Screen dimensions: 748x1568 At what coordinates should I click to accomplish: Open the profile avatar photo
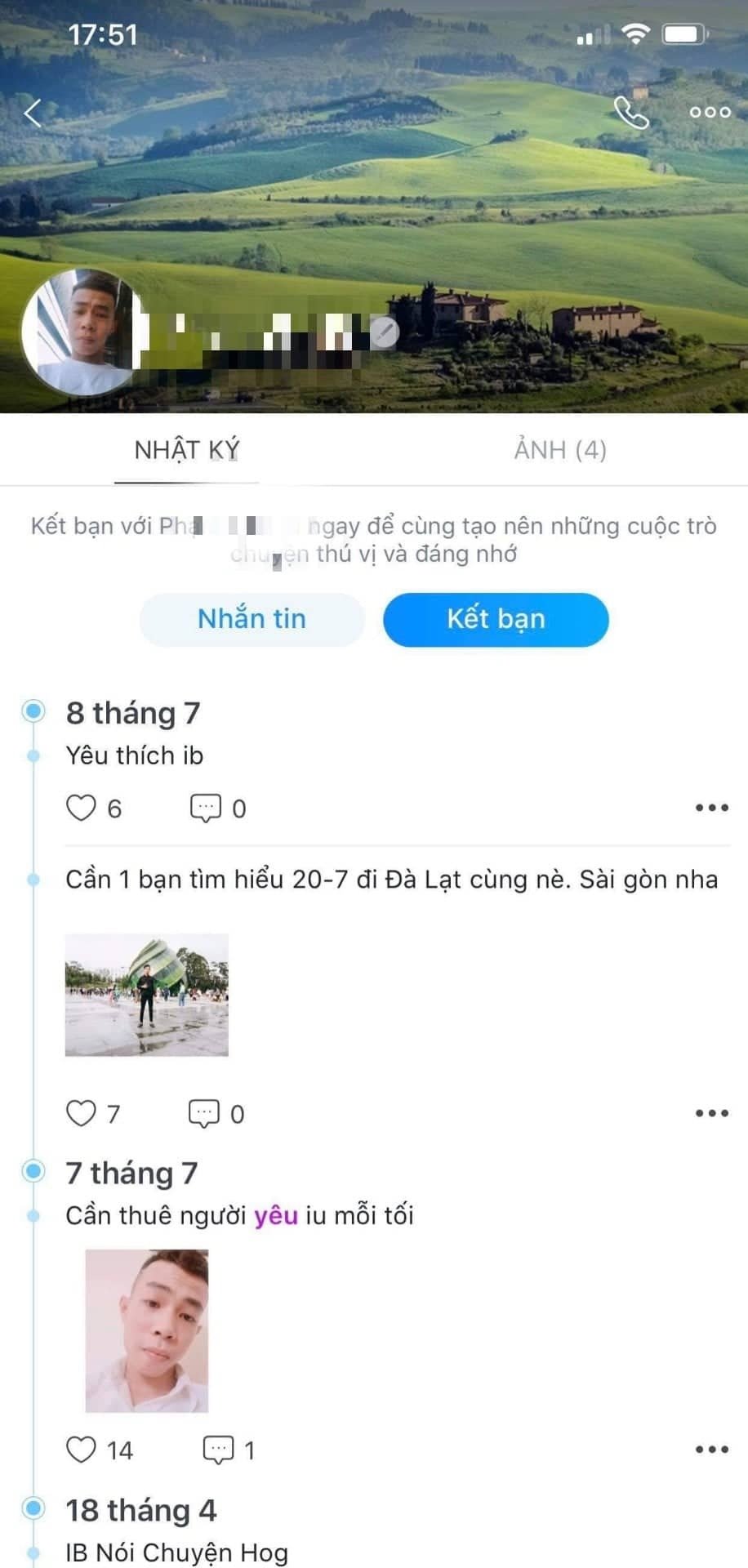pyautogui.click(x=80, y=332)
